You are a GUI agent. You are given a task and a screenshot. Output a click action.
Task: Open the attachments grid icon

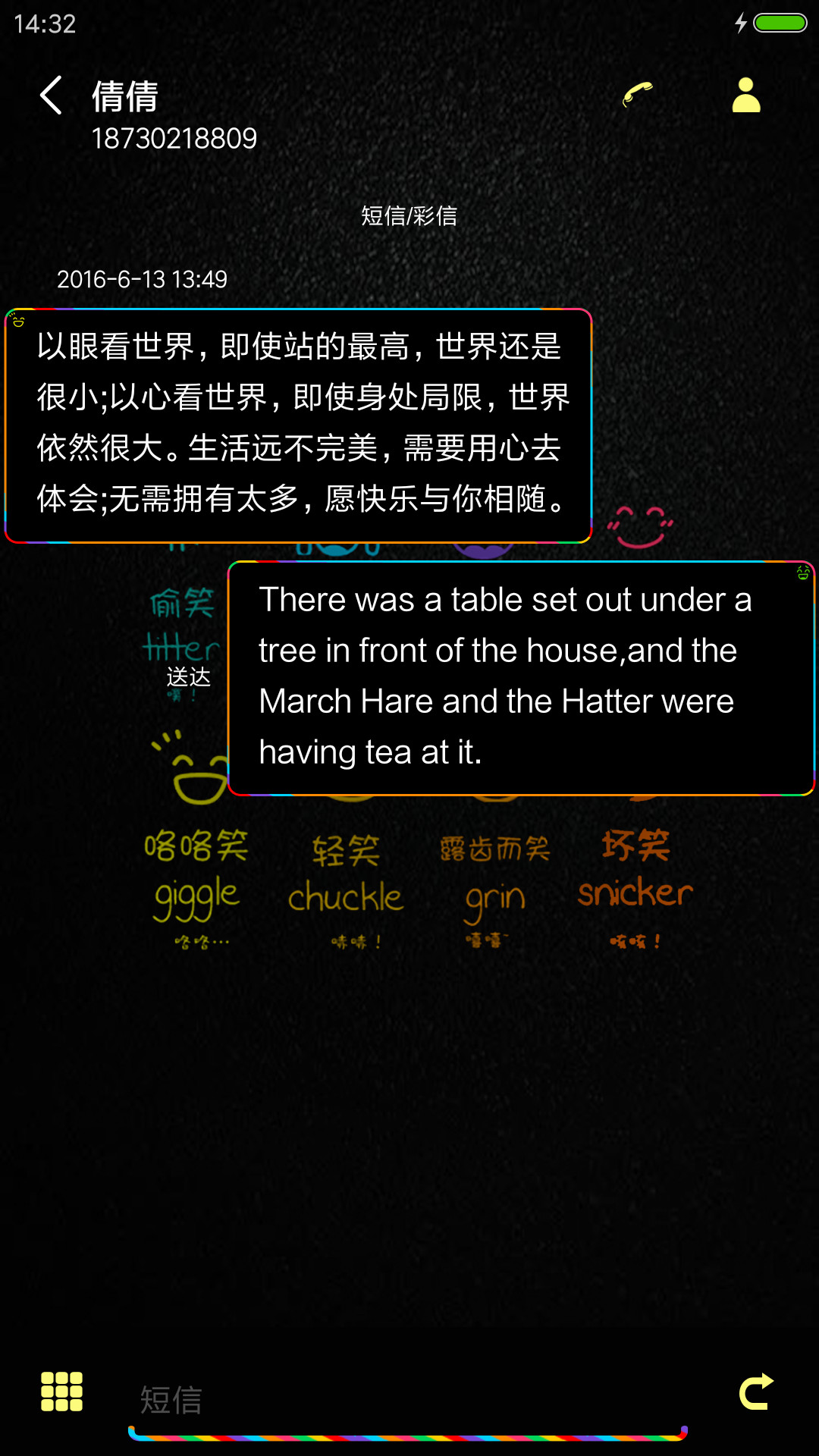pyautogui.click(x=61, y=1392)
